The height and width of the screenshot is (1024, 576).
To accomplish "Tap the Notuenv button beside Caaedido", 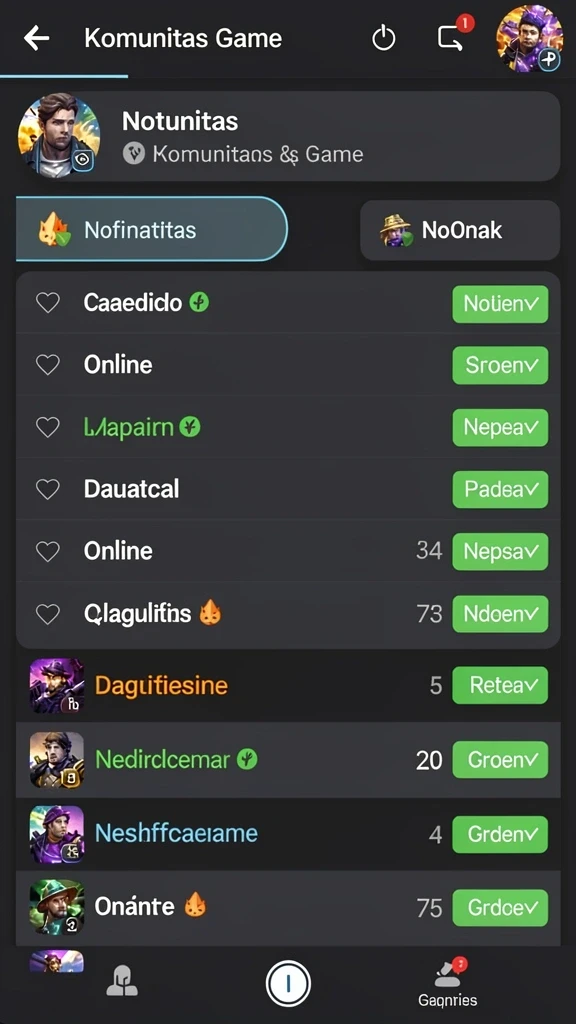I will tap(500, 304).
